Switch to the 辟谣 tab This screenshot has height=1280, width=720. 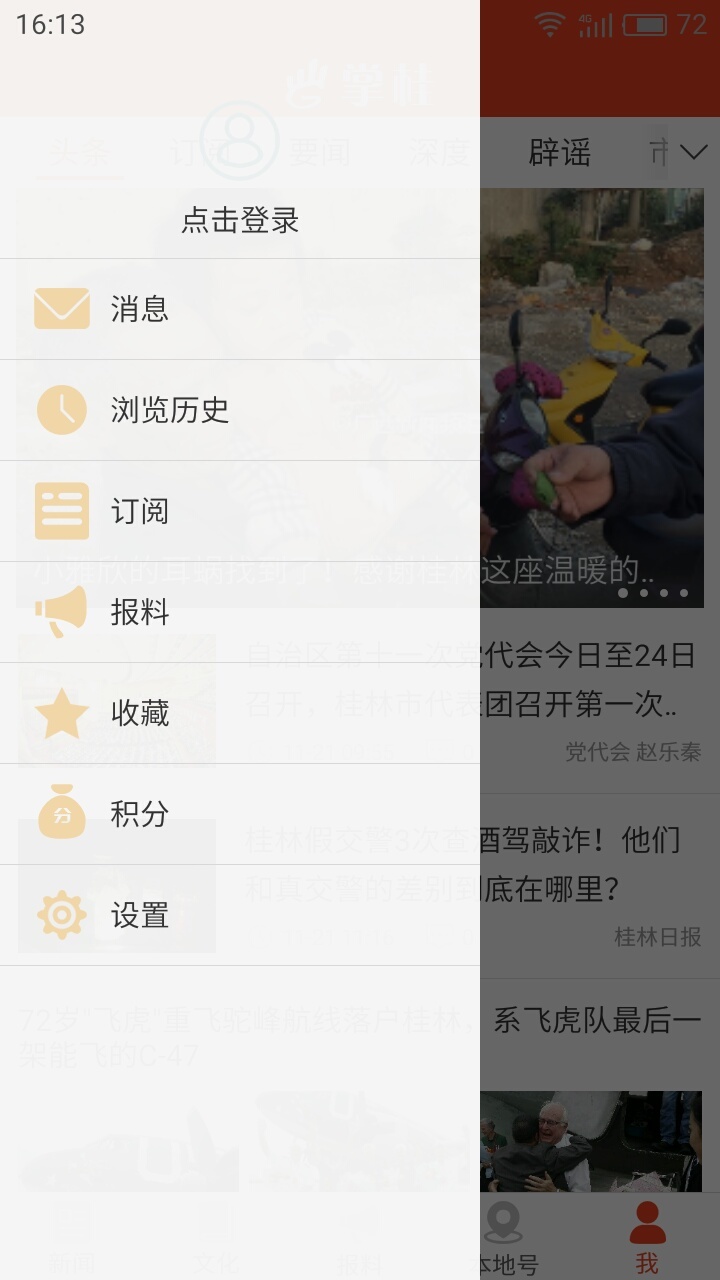coord(559,153)
